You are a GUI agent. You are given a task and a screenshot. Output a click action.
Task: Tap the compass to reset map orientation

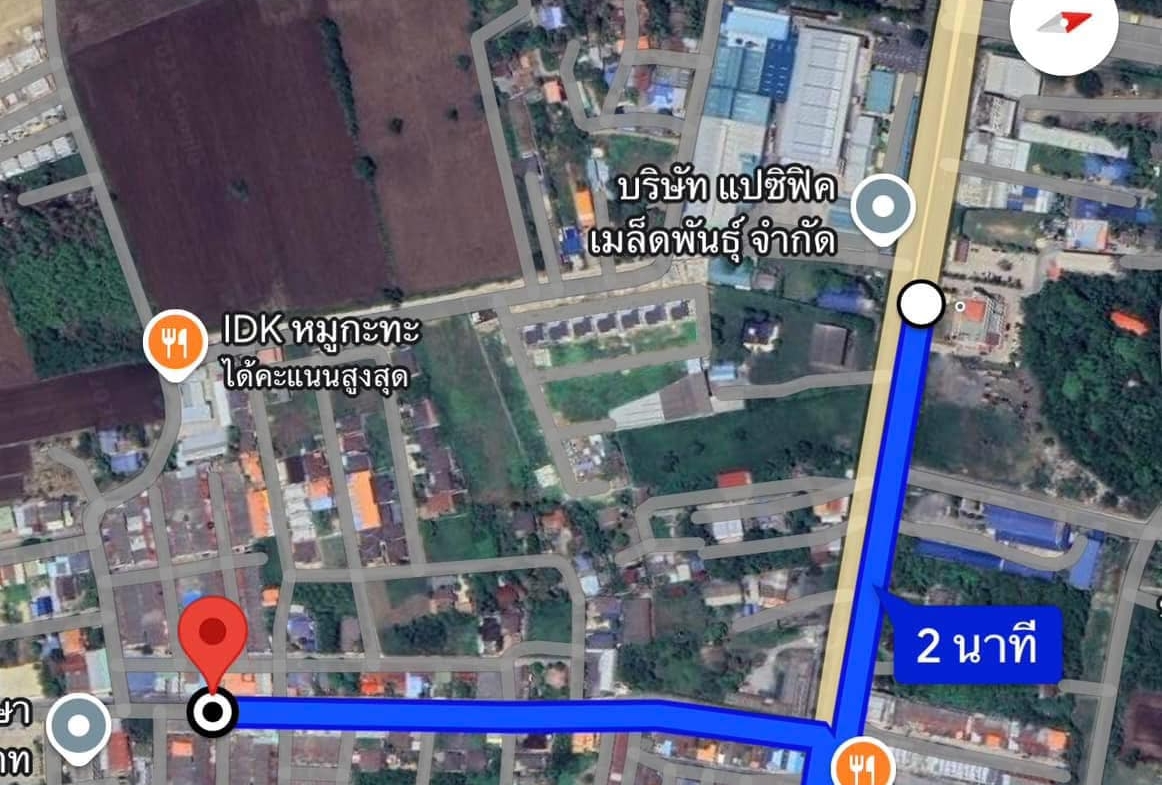(x=1064, y=26)
